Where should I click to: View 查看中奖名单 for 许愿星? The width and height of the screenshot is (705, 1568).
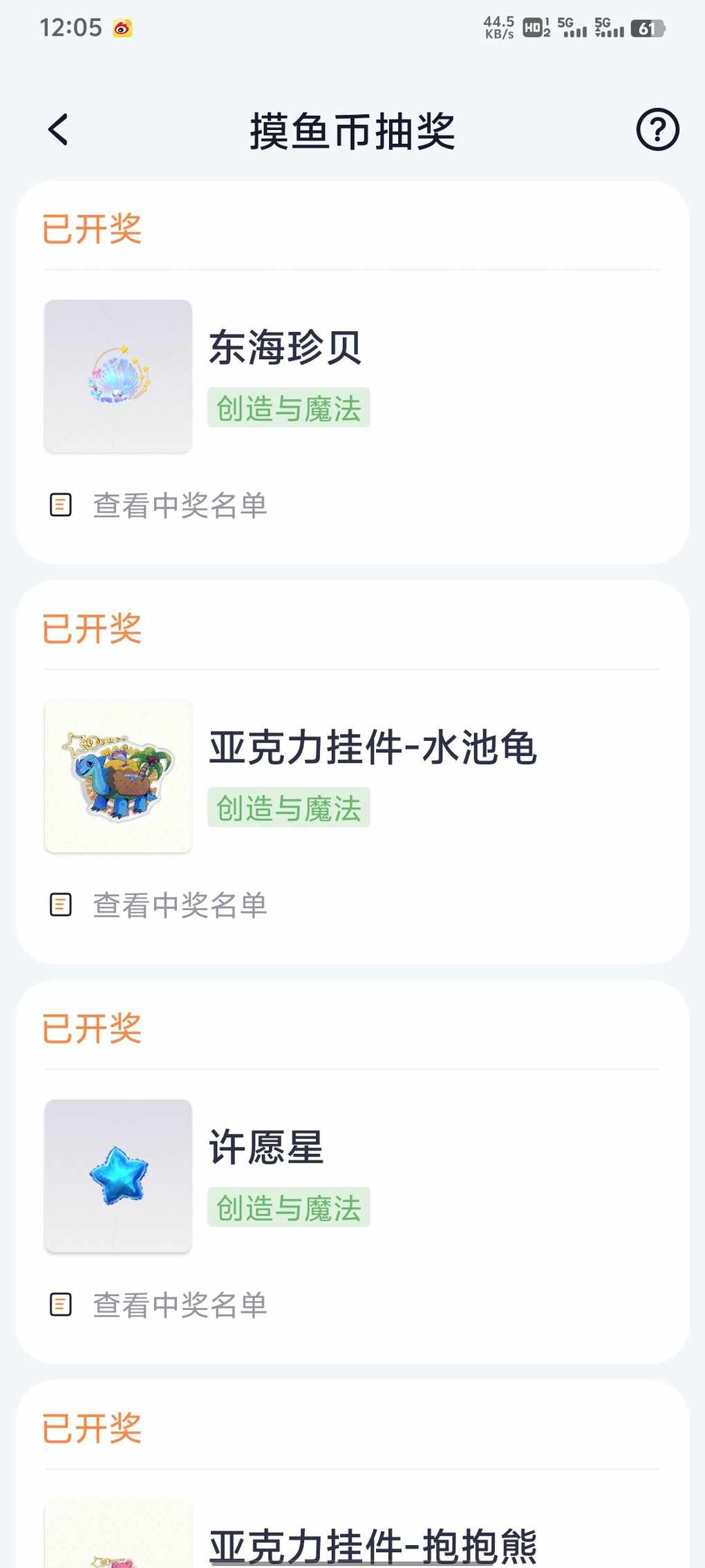180,1305
